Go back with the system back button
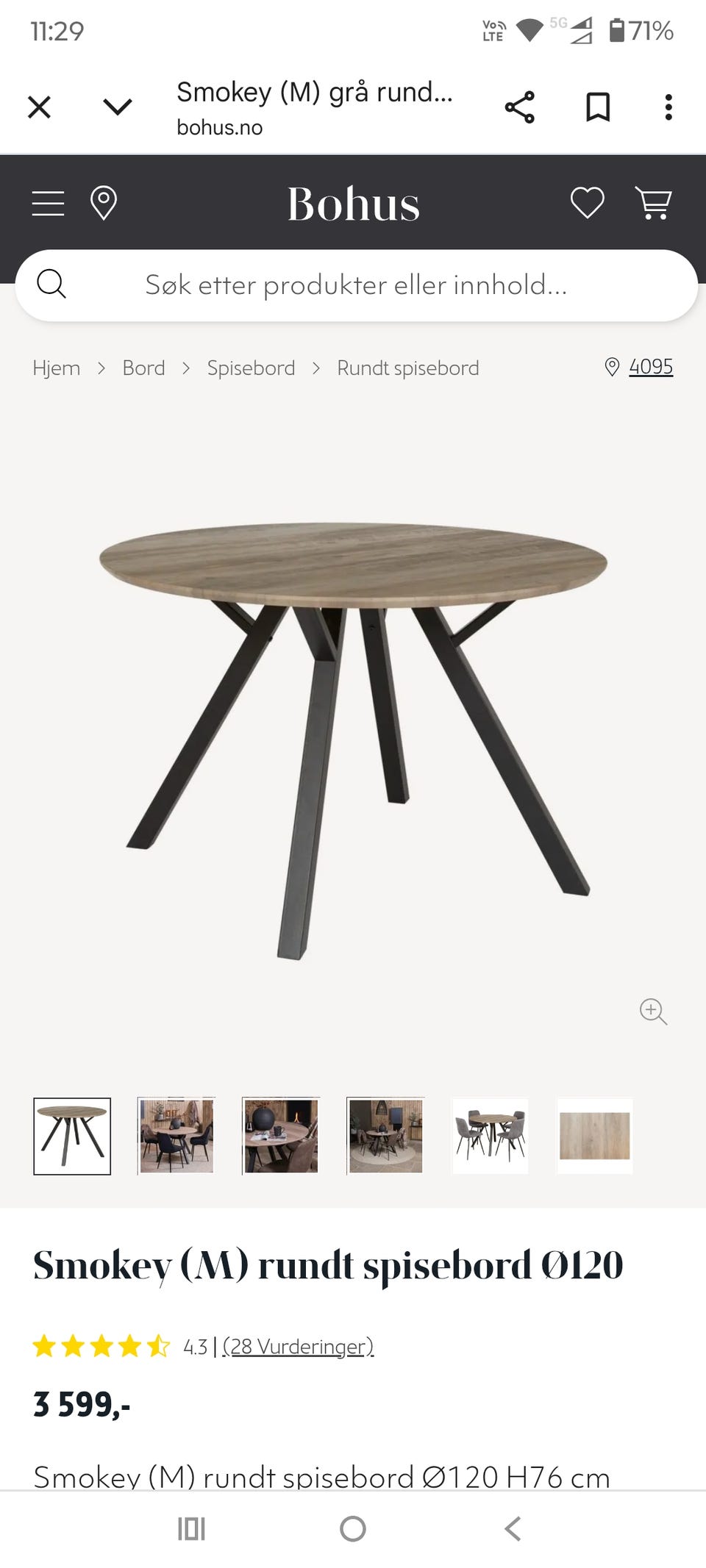Screen dimensions: 706x1568 [x=513, y=1528]
